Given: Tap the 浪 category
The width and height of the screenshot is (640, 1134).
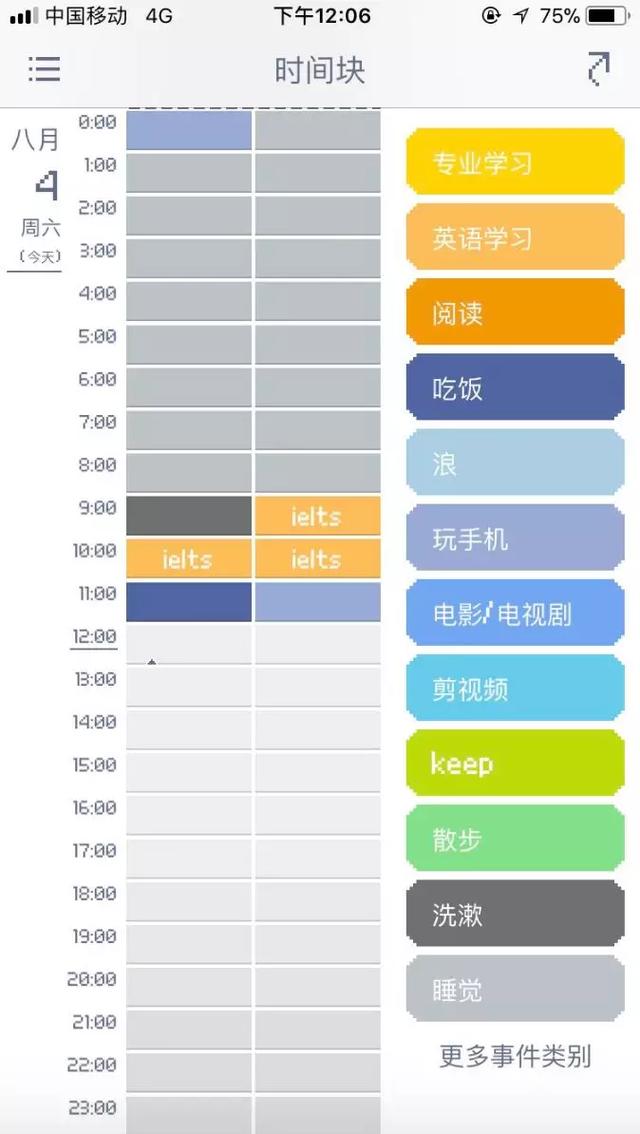Looking at the screenshot, I should 515,462.
